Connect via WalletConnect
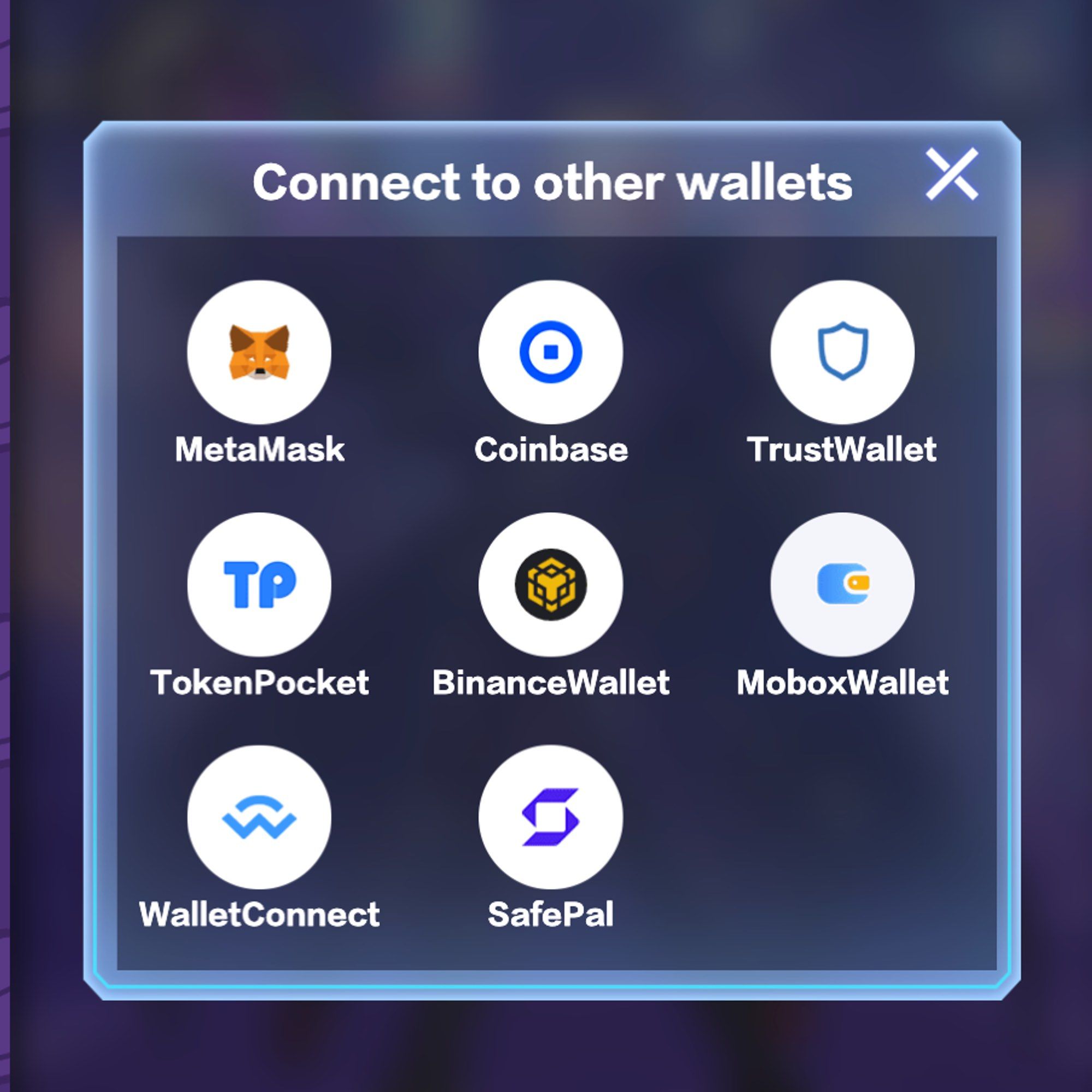Screen dimensions: 1092x1092 click(259, 817)
